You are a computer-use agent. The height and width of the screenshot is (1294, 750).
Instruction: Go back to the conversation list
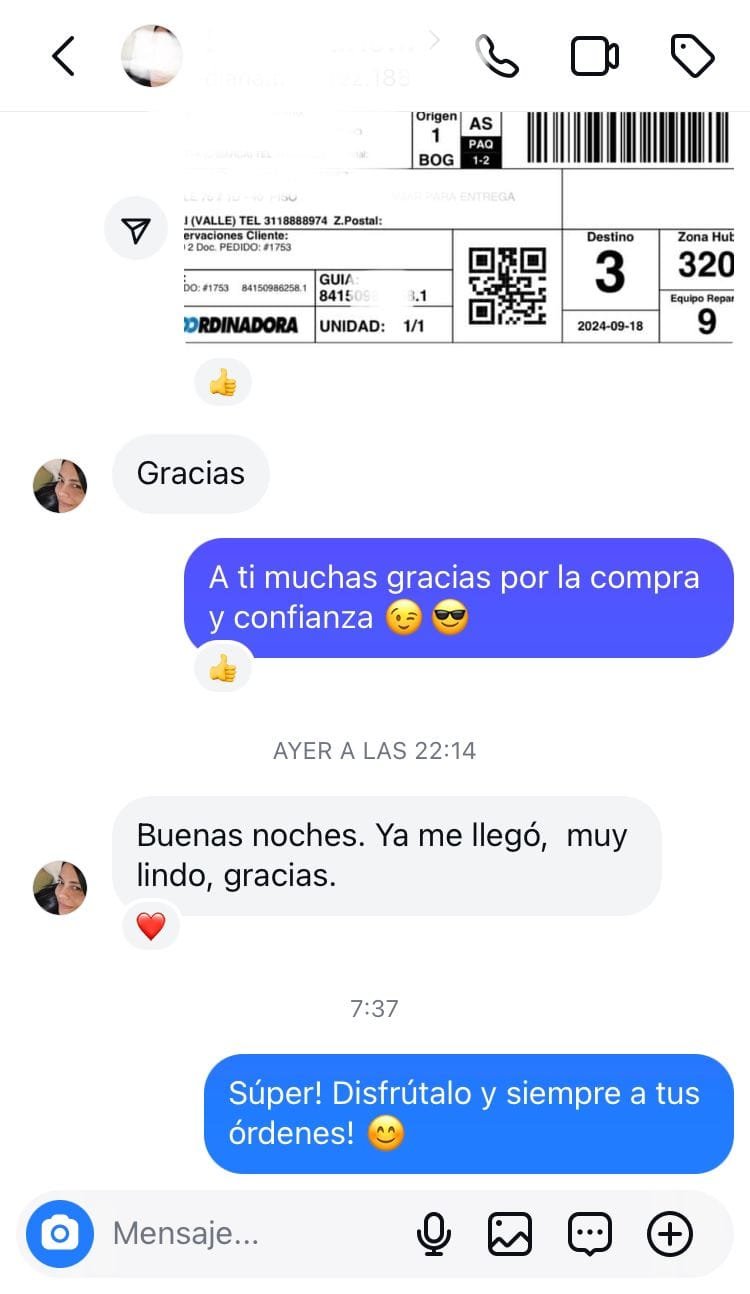[x=63, y=56]
